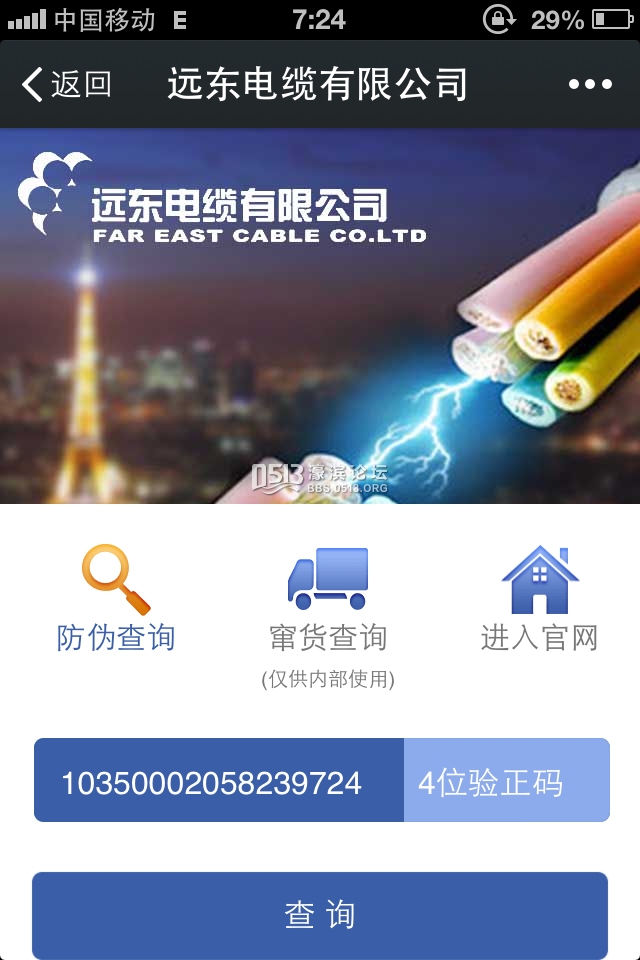Open 进入官网 official website
This screenshot has width=640, height=960.
[x=540, y=602]
